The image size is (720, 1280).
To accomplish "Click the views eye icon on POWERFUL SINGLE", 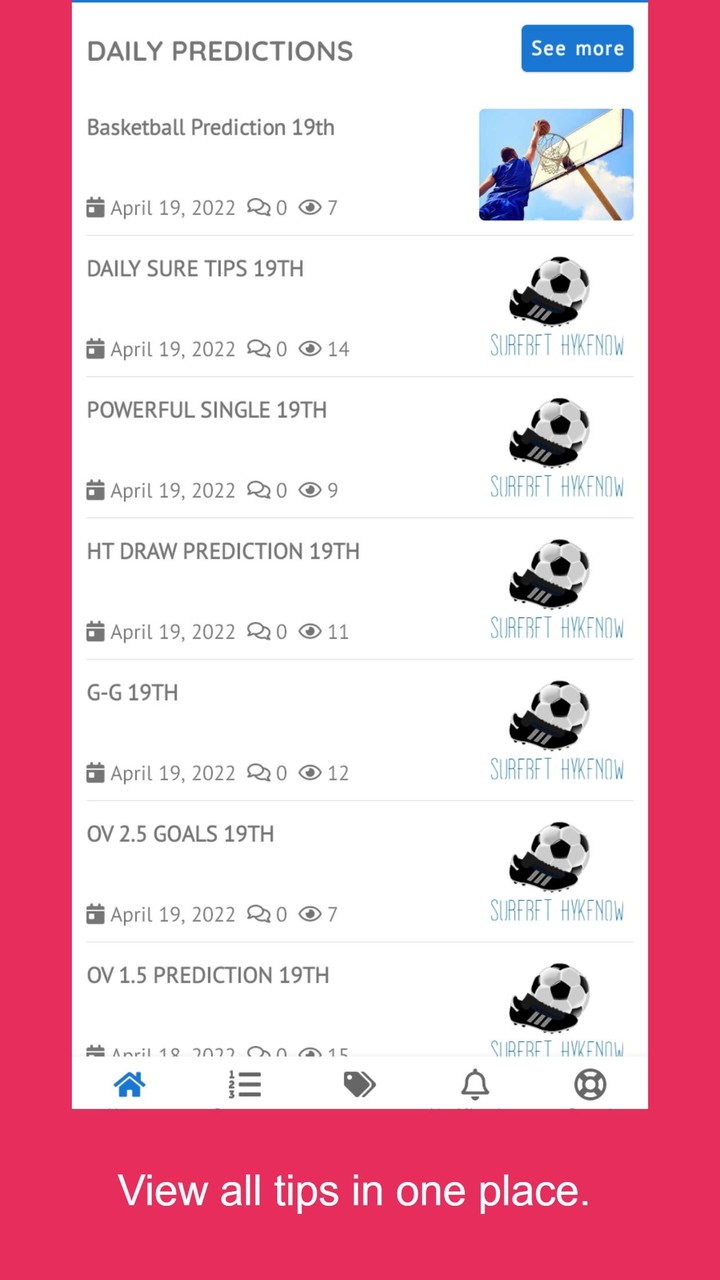I will (311, 490).
